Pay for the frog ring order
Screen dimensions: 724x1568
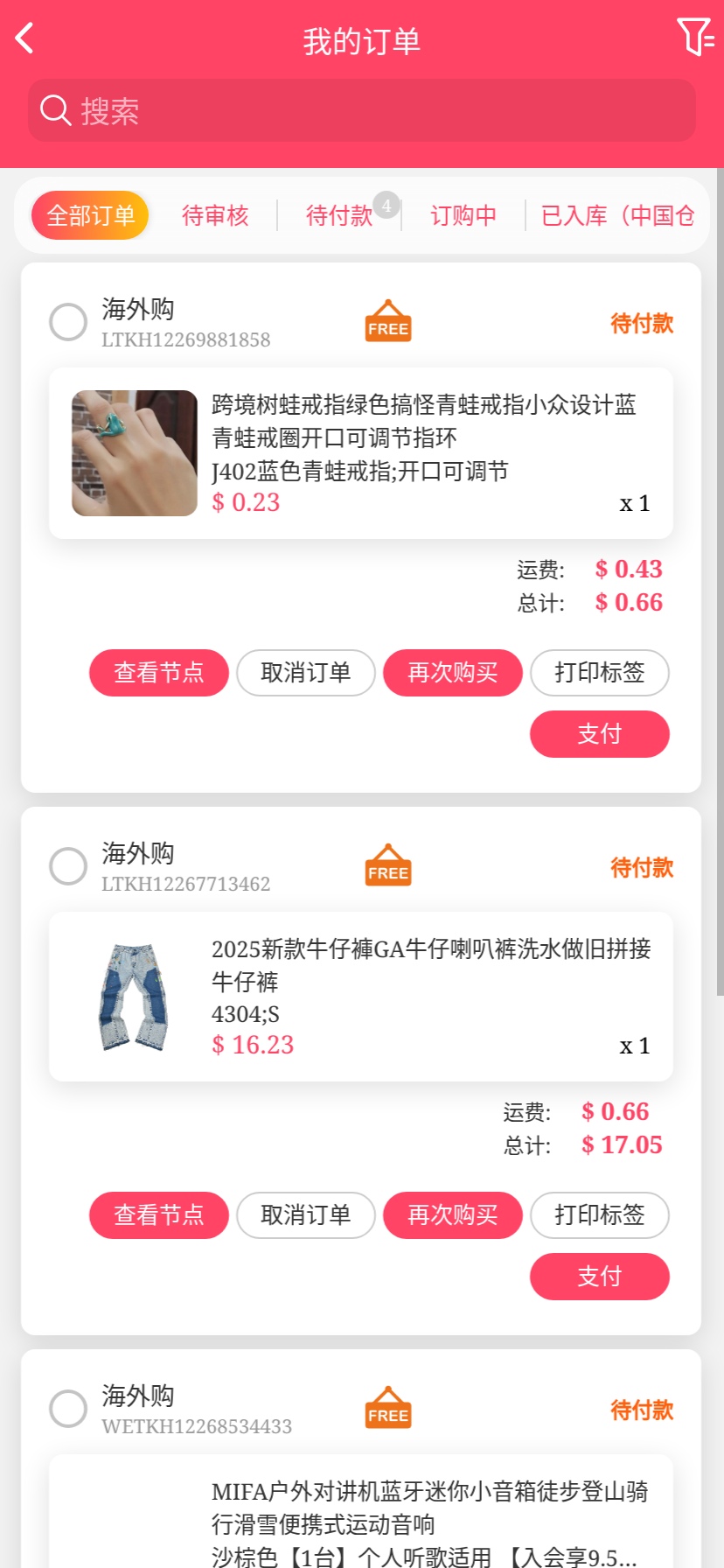click(x=600, y=734)
